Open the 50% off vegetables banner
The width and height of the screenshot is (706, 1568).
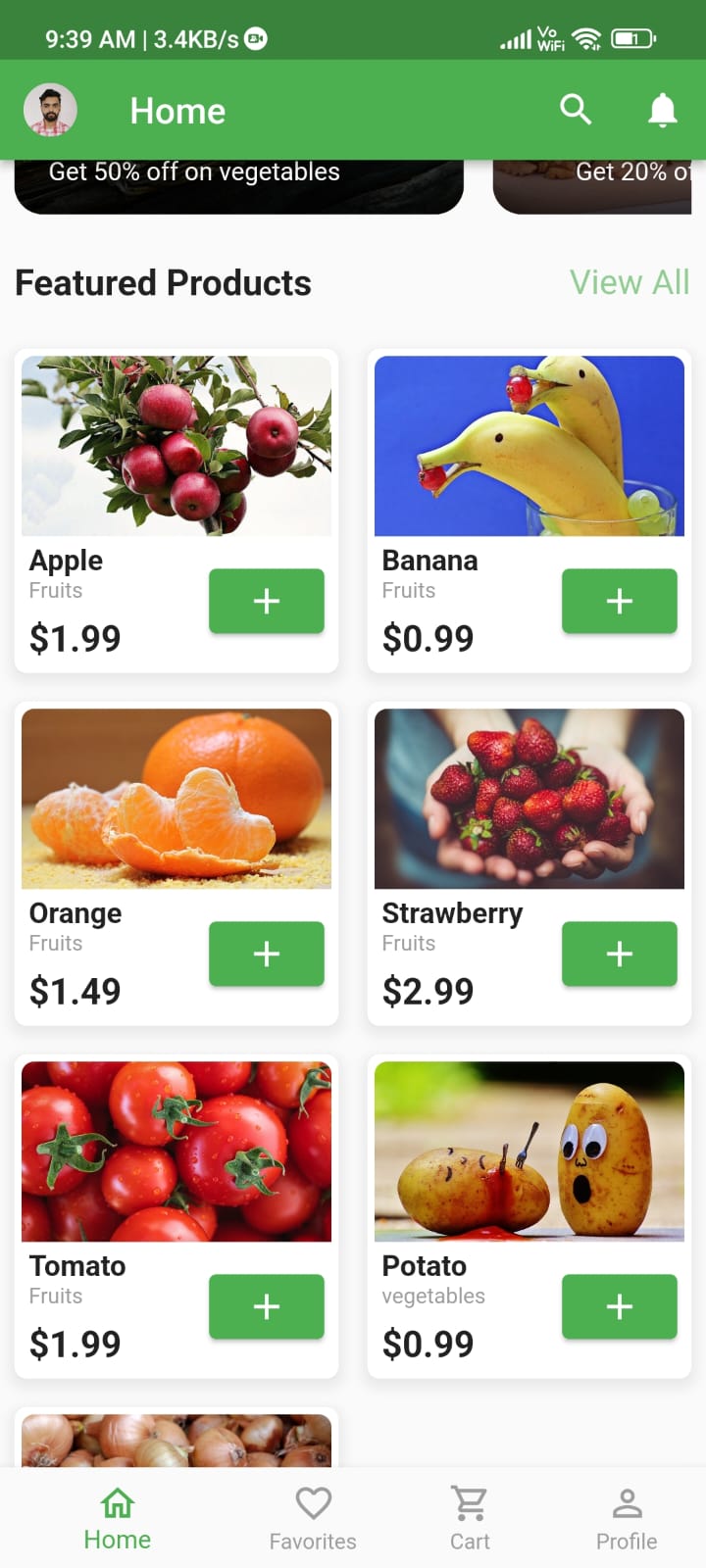[x=238, y=185]
